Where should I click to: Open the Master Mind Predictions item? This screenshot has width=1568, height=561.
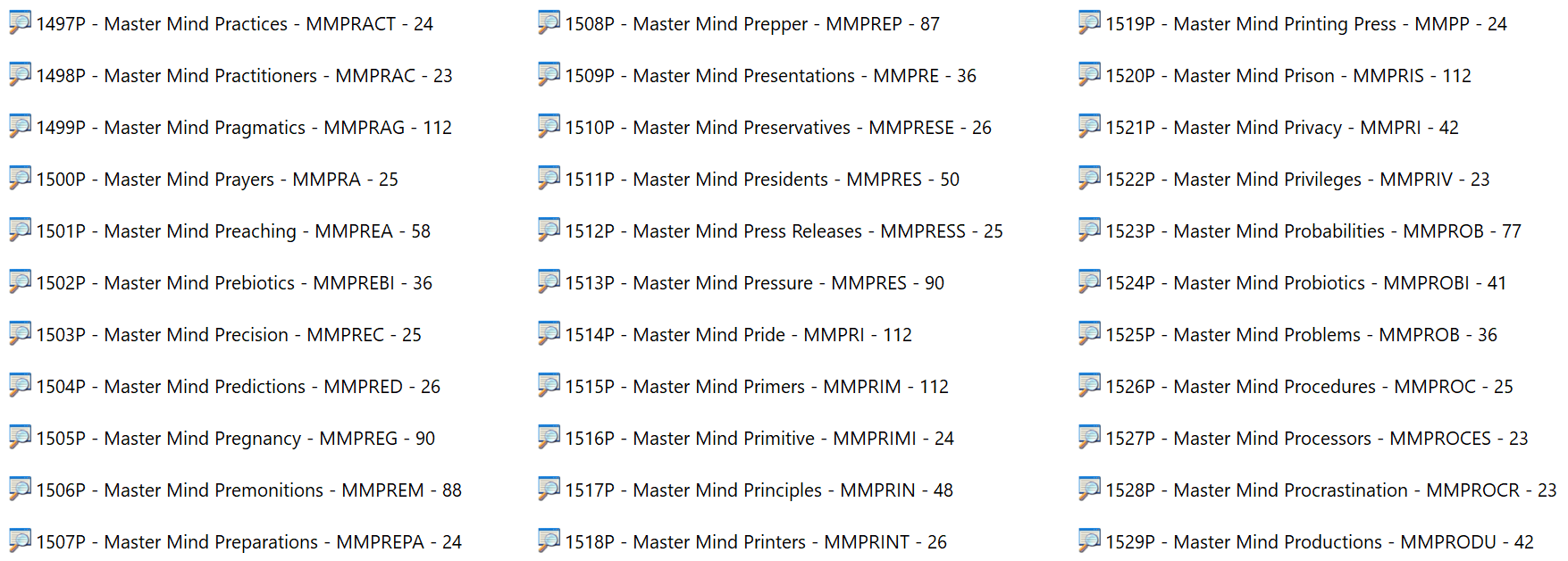[238, 387]
